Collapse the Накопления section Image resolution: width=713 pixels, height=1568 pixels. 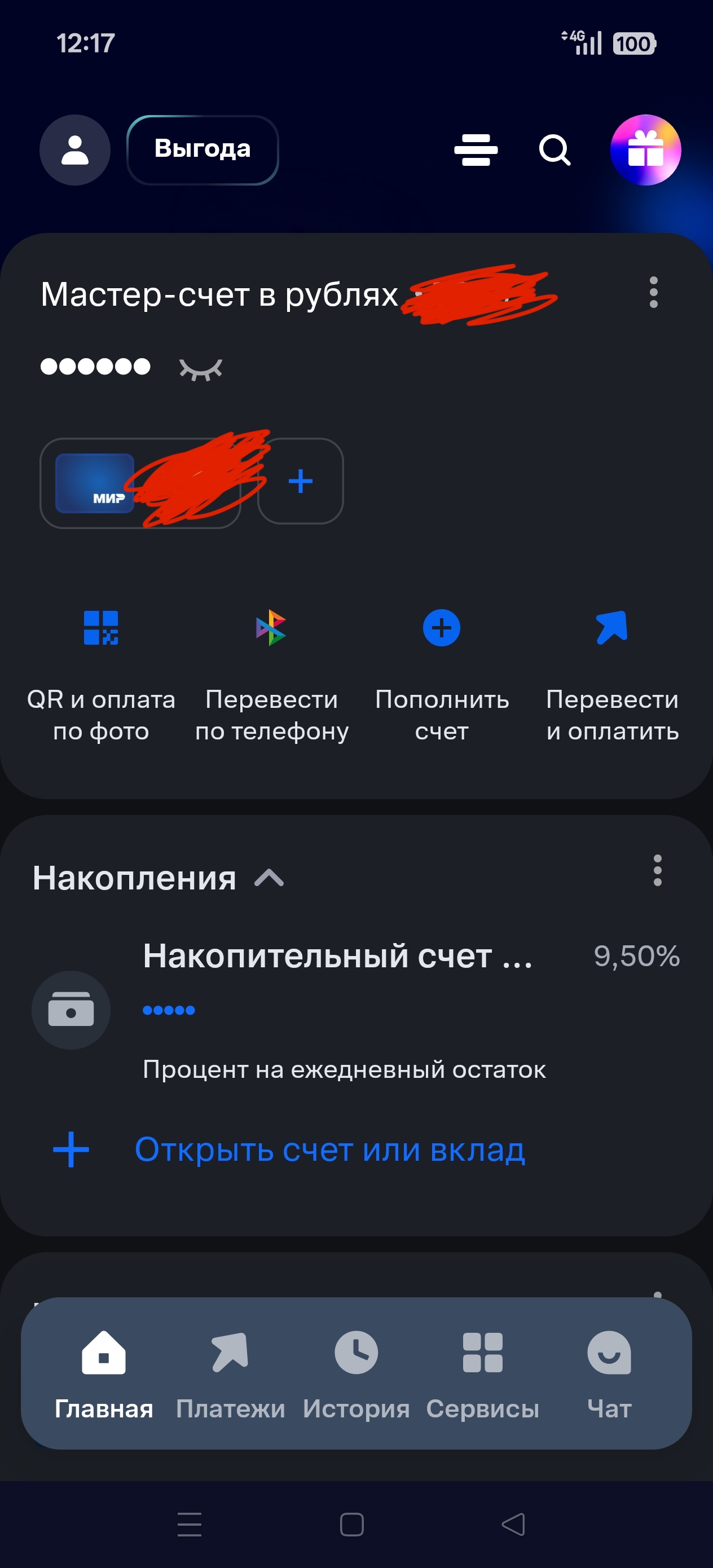(269, 878)
